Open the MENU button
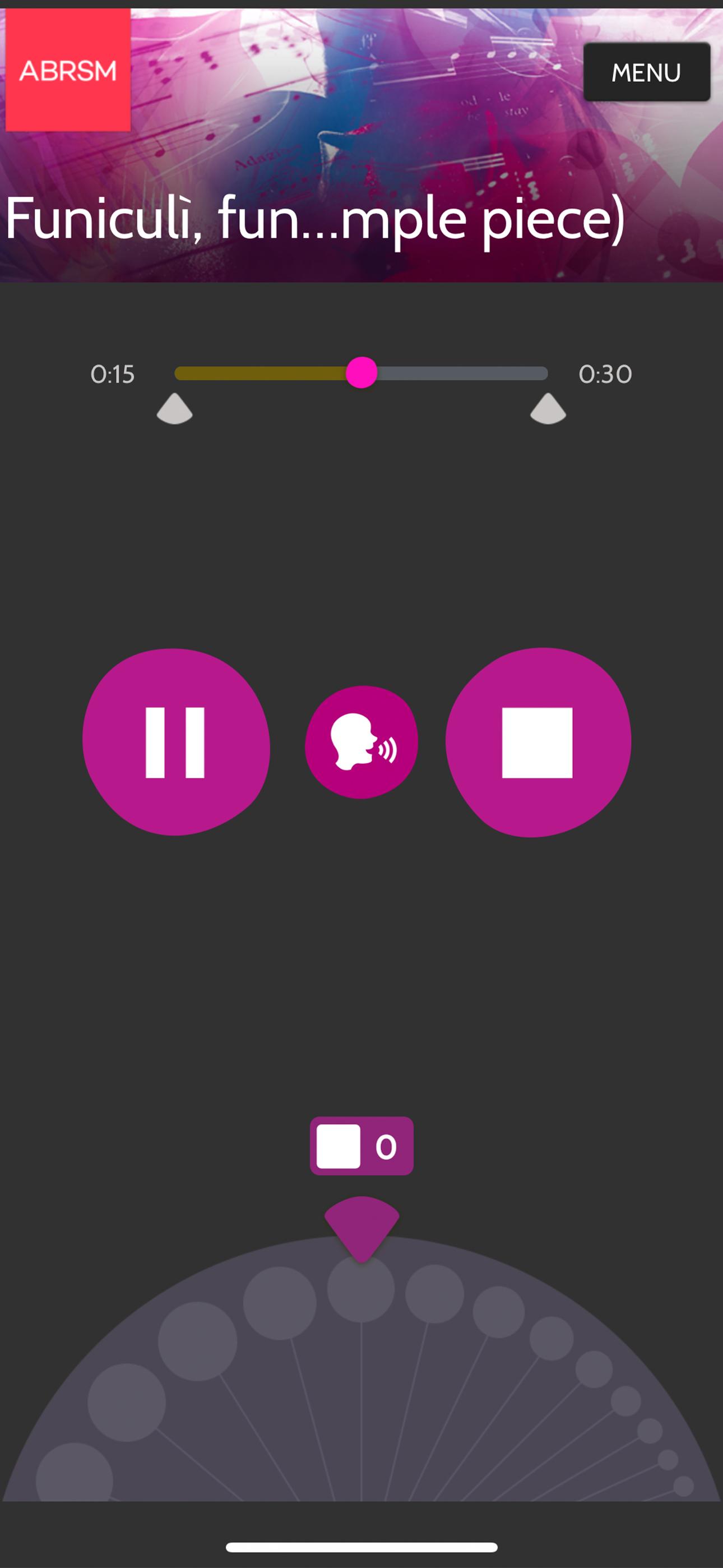The image size is (723, 1568). coord(646,72)
